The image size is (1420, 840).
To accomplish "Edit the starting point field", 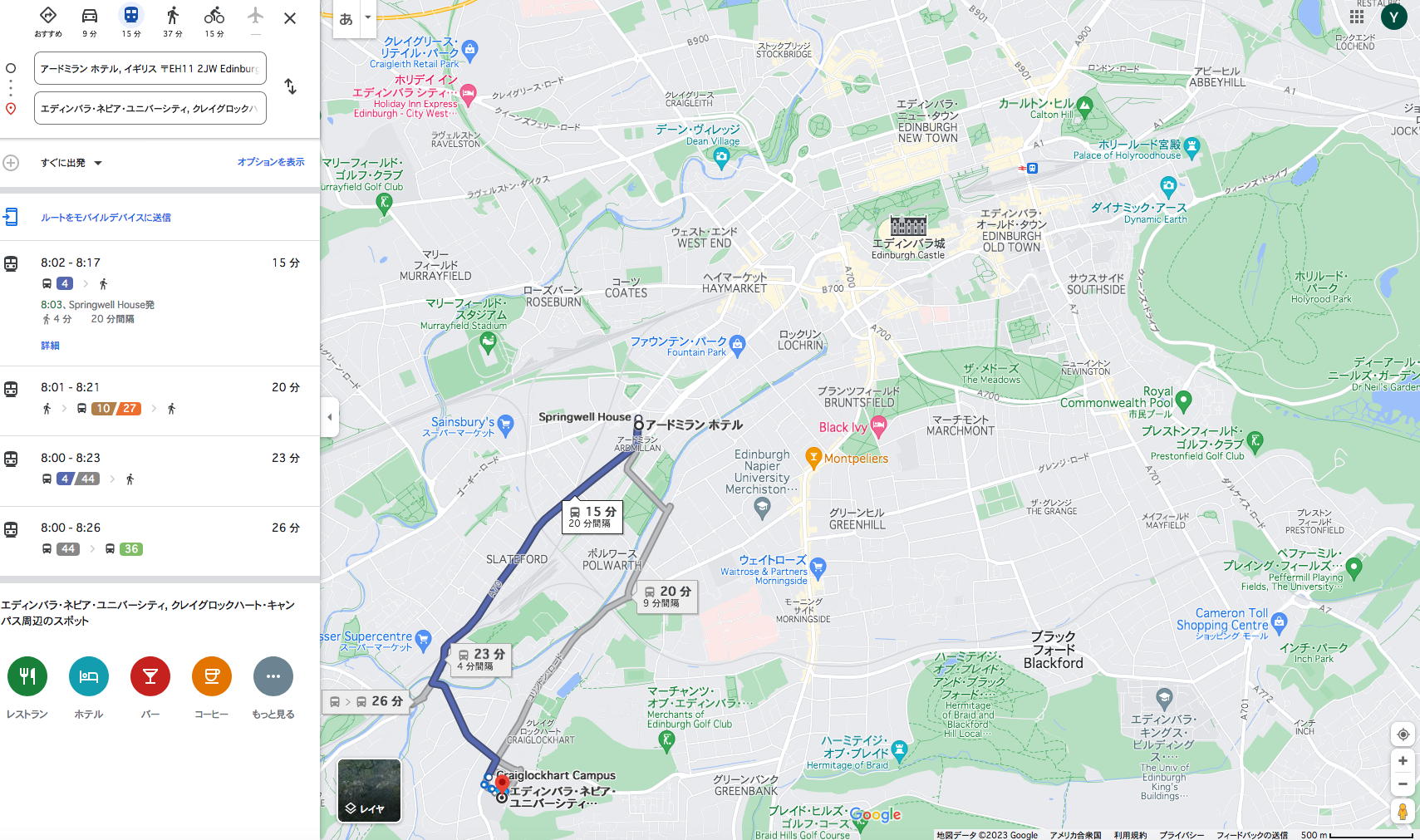I will (x=150, y=69).
